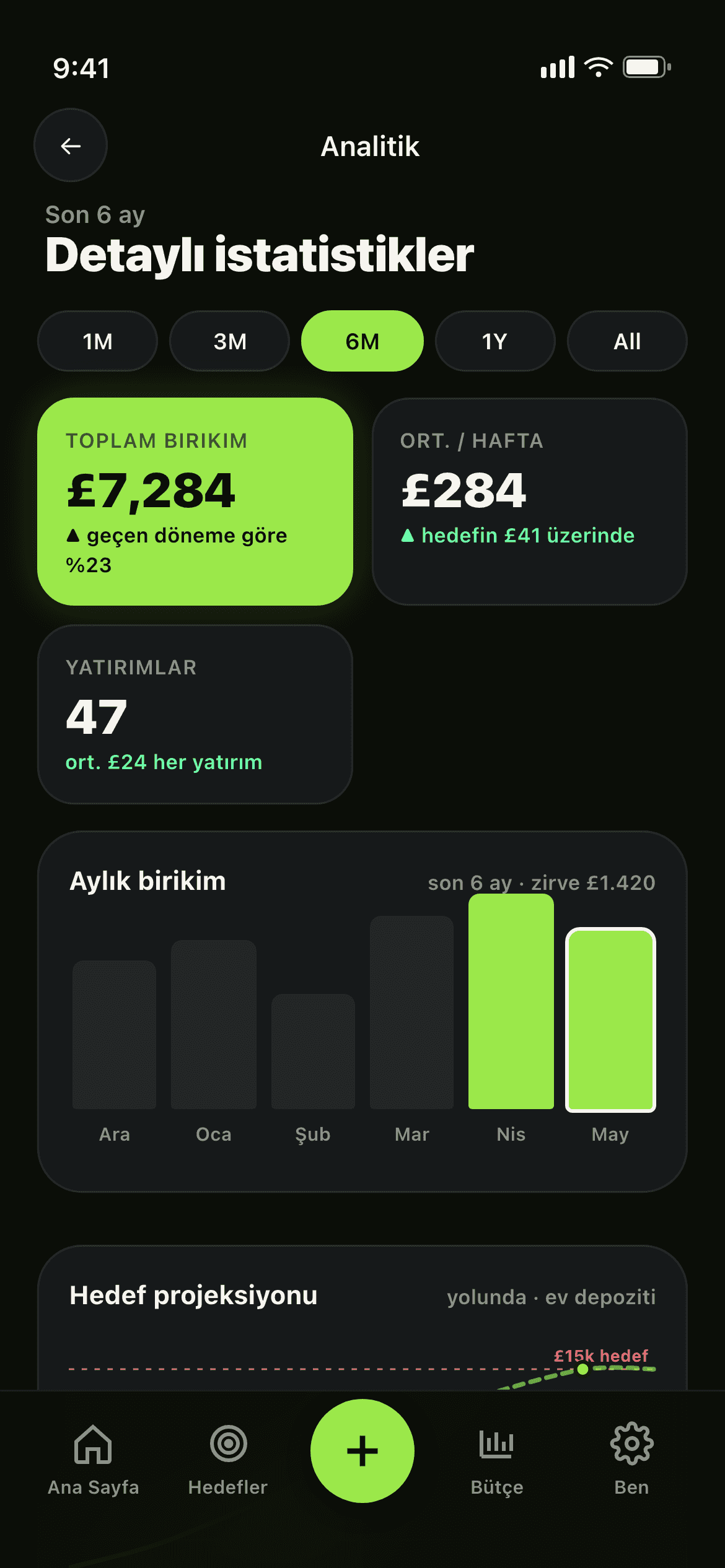Screen dimensions: 725x1568
Task: Open the Hedef projeksiyonu card
Action: 362,1318
